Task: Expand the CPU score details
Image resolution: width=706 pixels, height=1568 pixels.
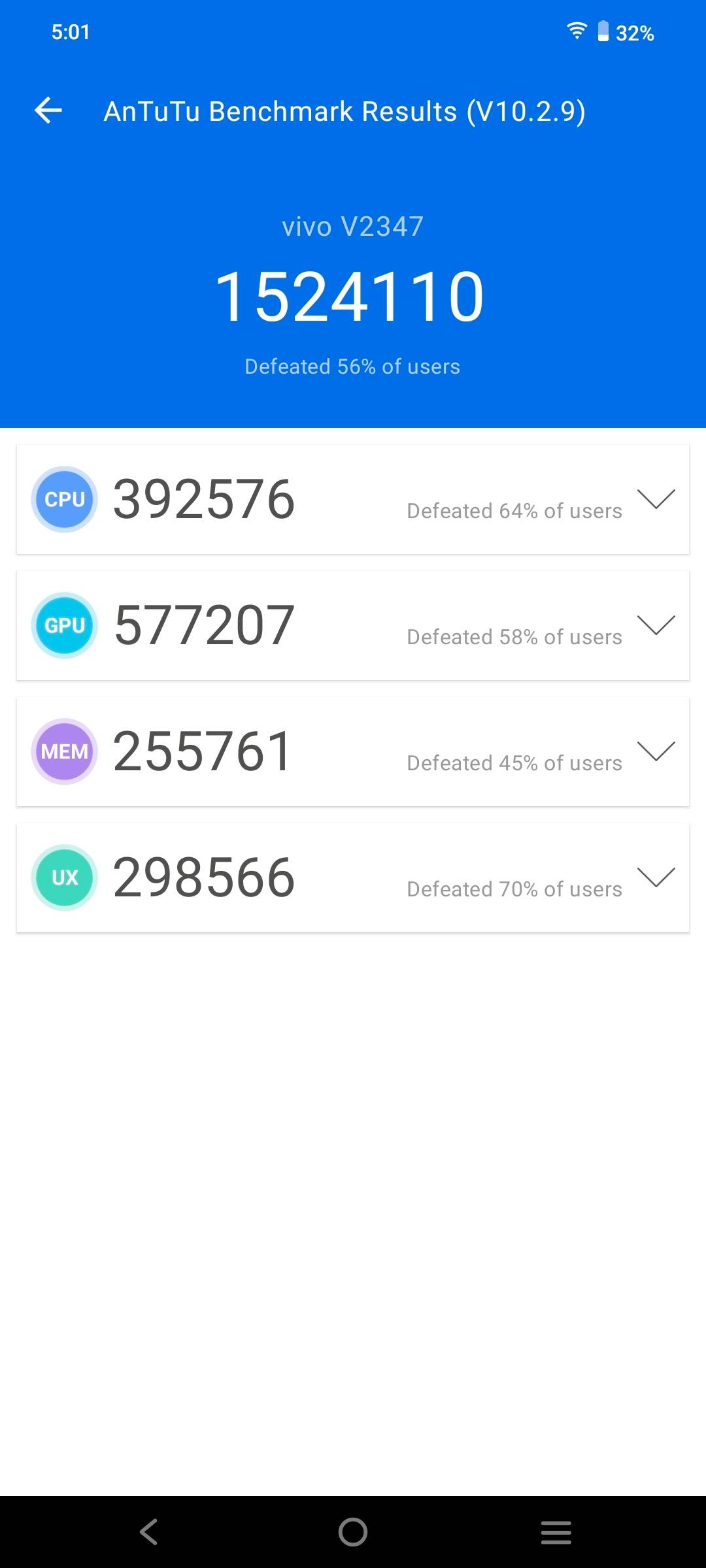Action: [657, 498]
